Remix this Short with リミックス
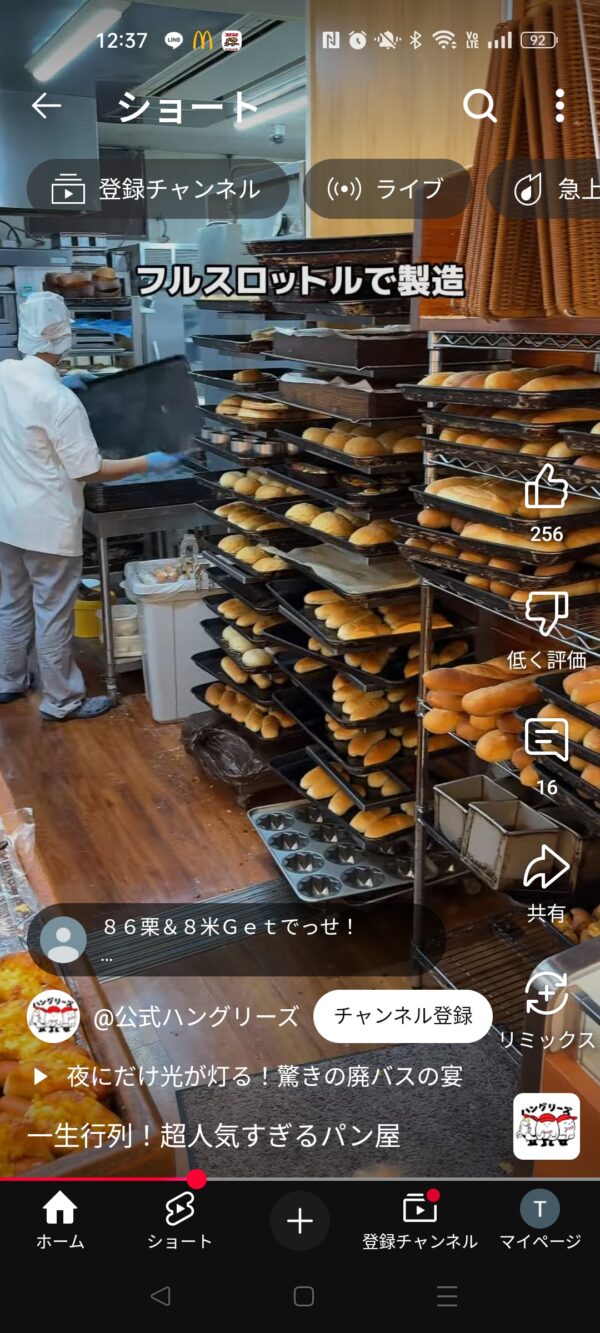 (x=547, y=995)
